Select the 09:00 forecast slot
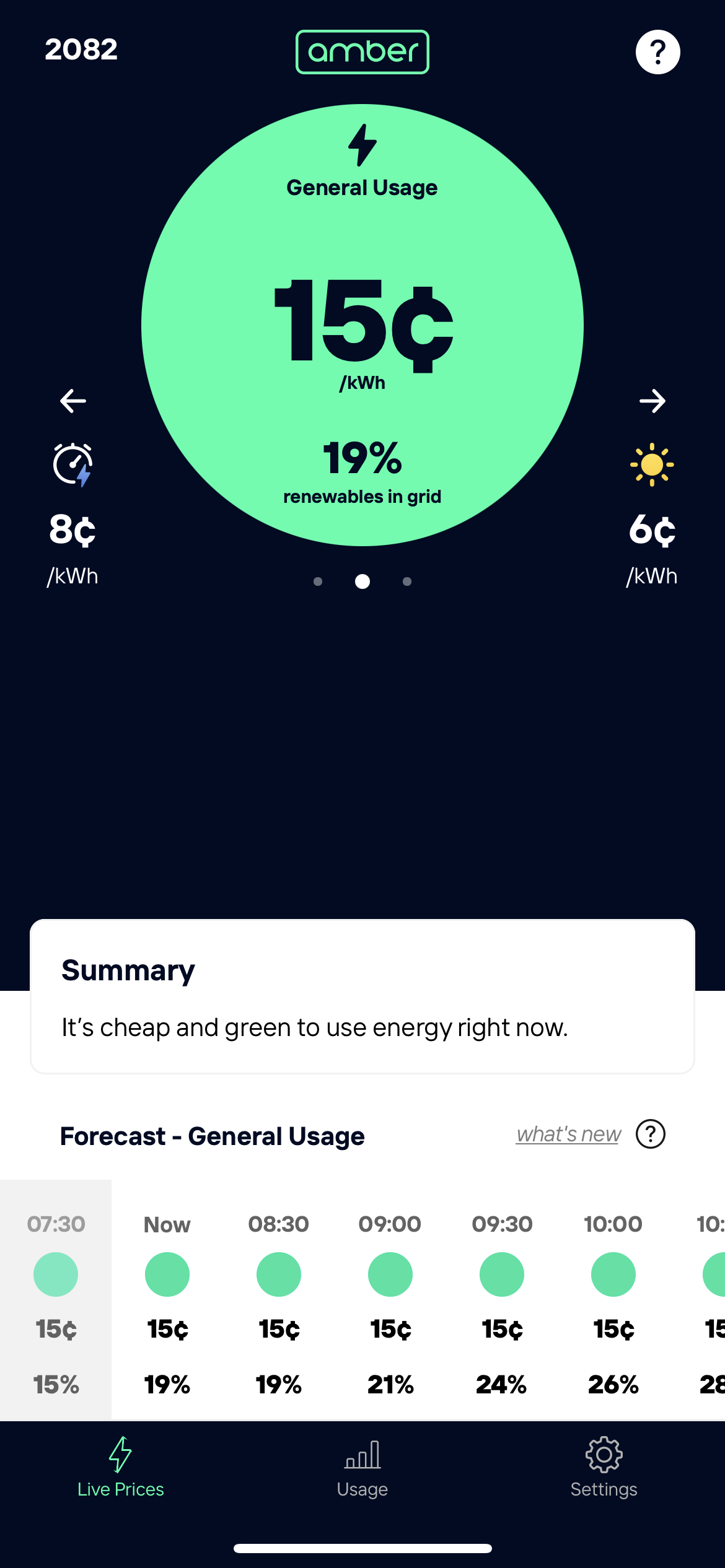 [x=390, y=1300]
